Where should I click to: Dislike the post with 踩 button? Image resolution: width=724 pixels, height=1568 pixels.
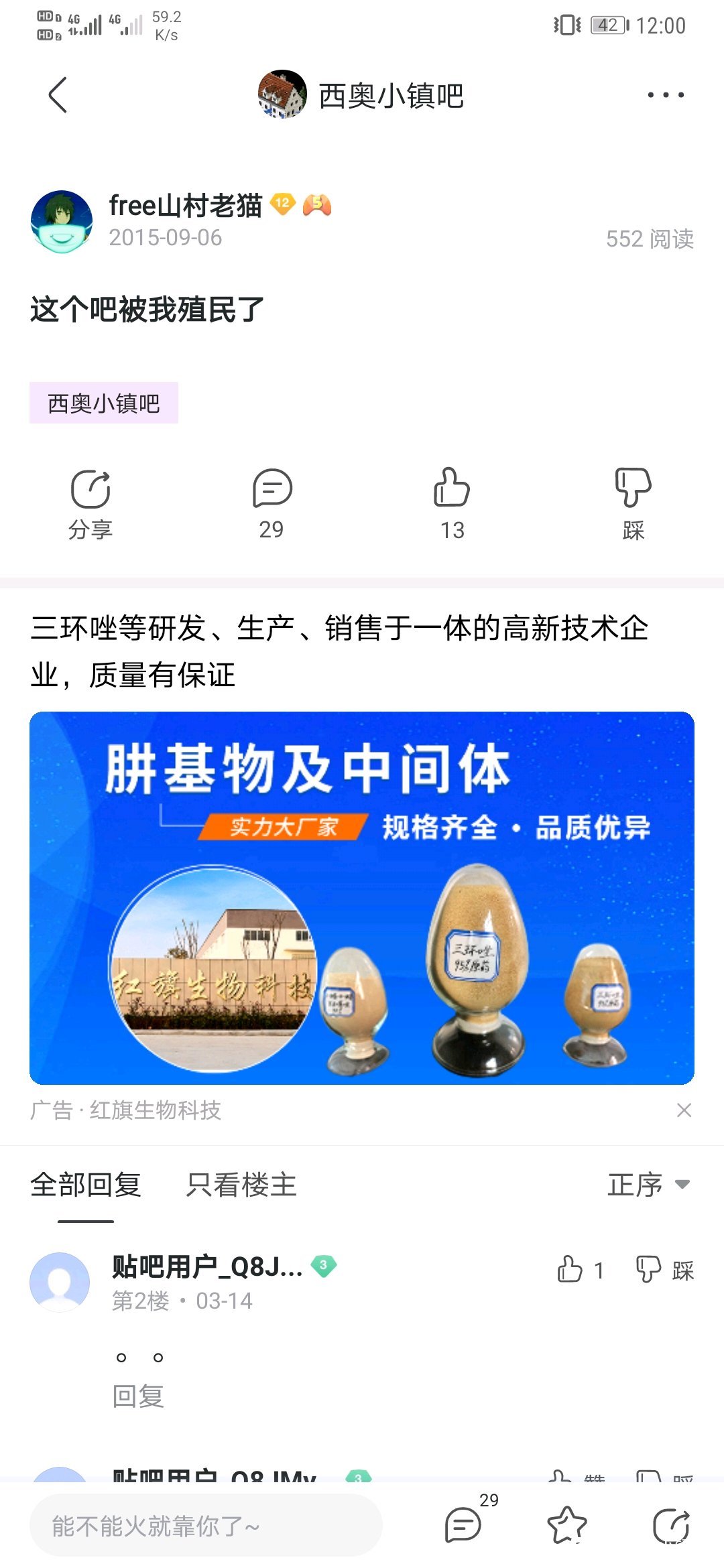[633, 503]
